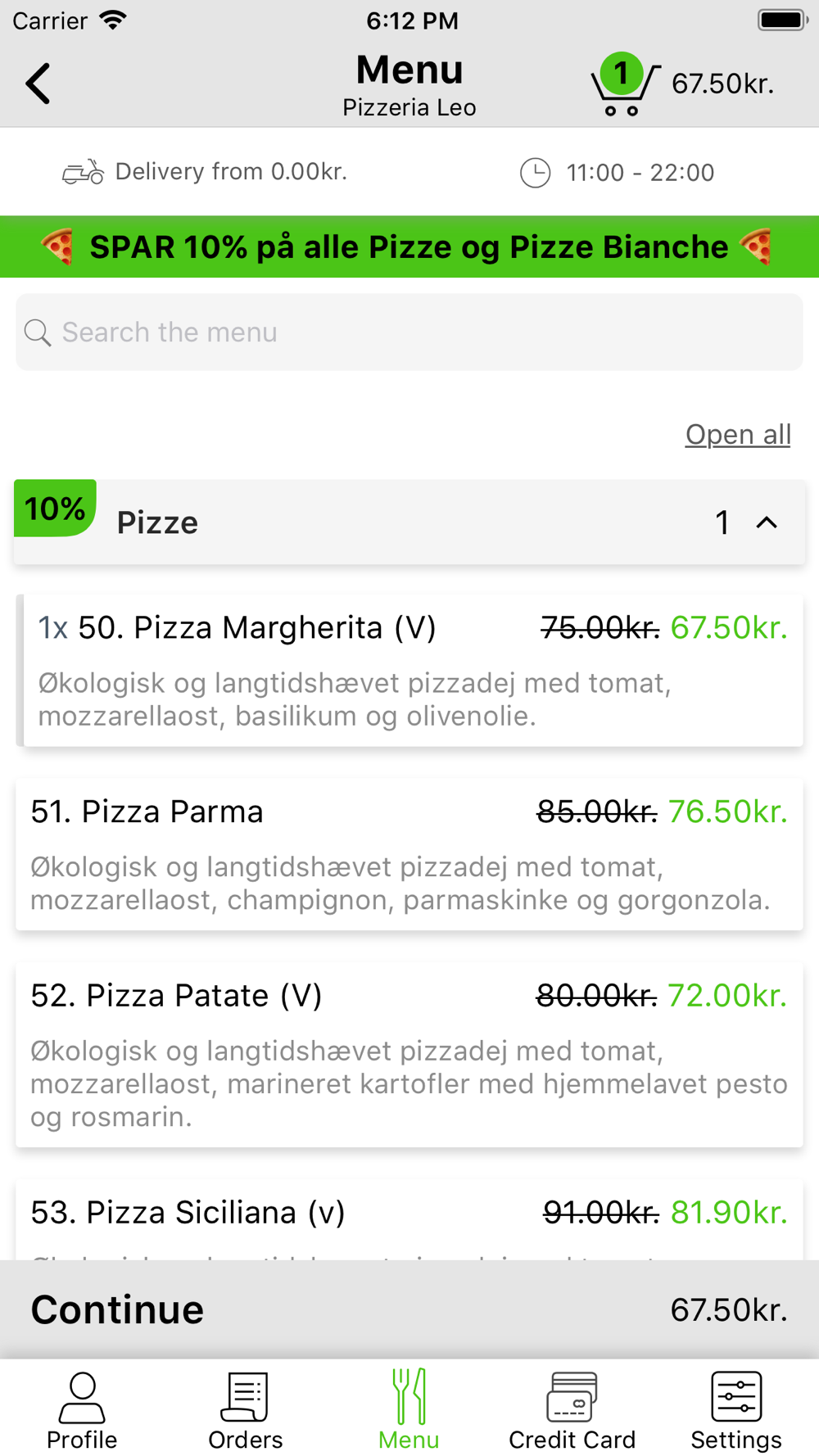The width and height of the screenshot is (819, 1456).
Task: Collapse the Pizze category
Action: point(409,522)
